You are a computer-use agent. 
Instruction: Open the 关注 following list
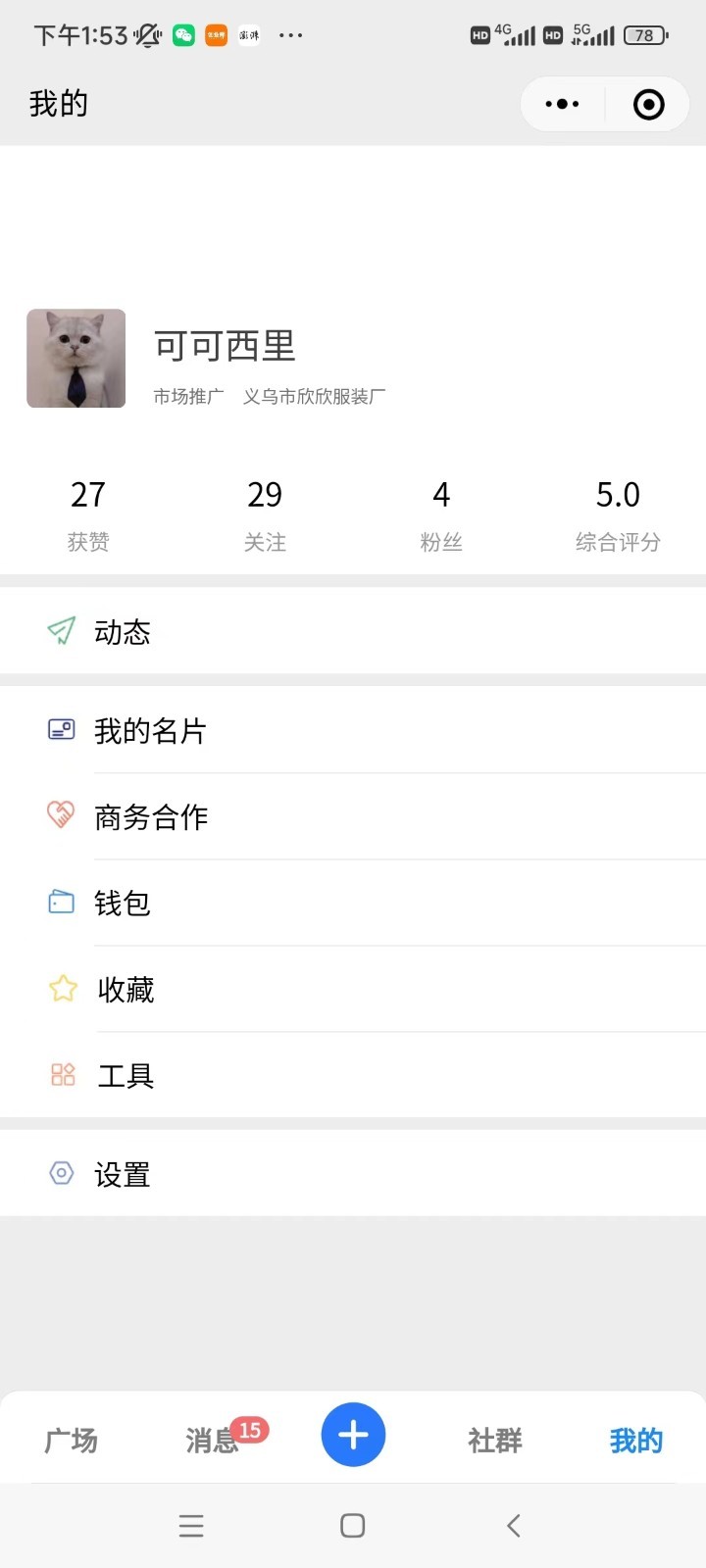coord(265,514)
